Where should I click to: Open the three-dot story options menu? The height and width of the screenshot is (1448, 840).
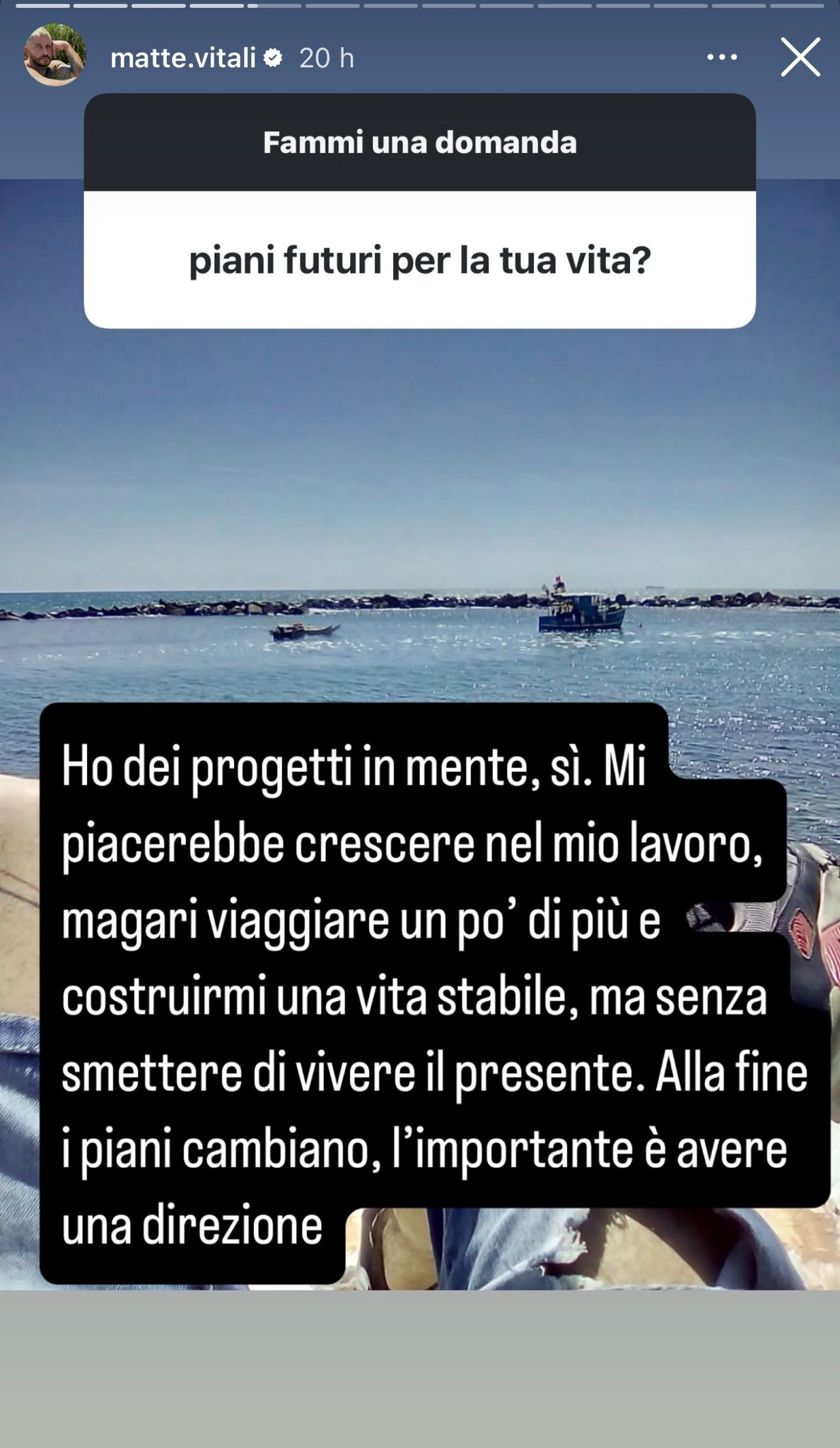point(722,57)
